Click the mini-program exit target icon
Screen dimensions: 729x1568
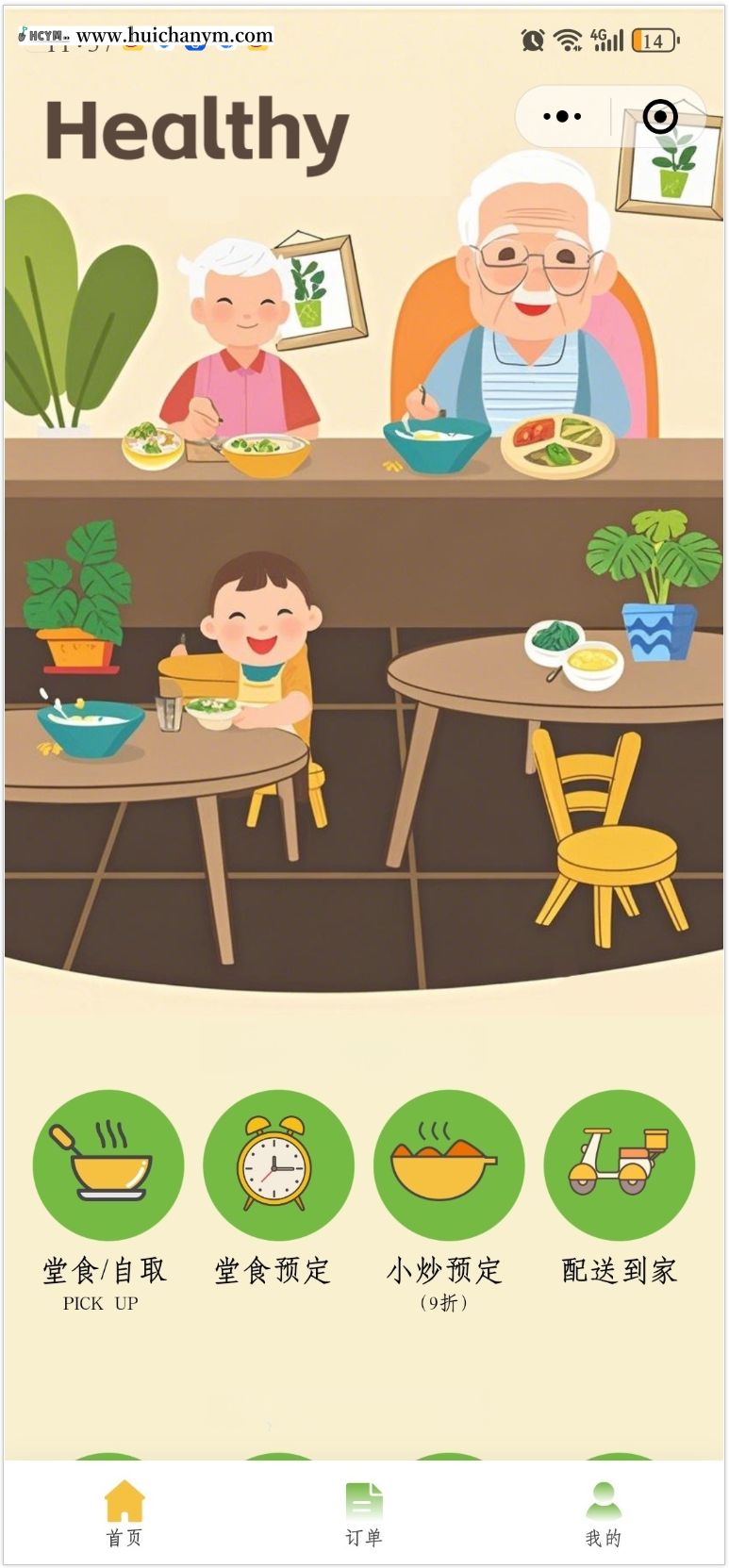(659, 116)
